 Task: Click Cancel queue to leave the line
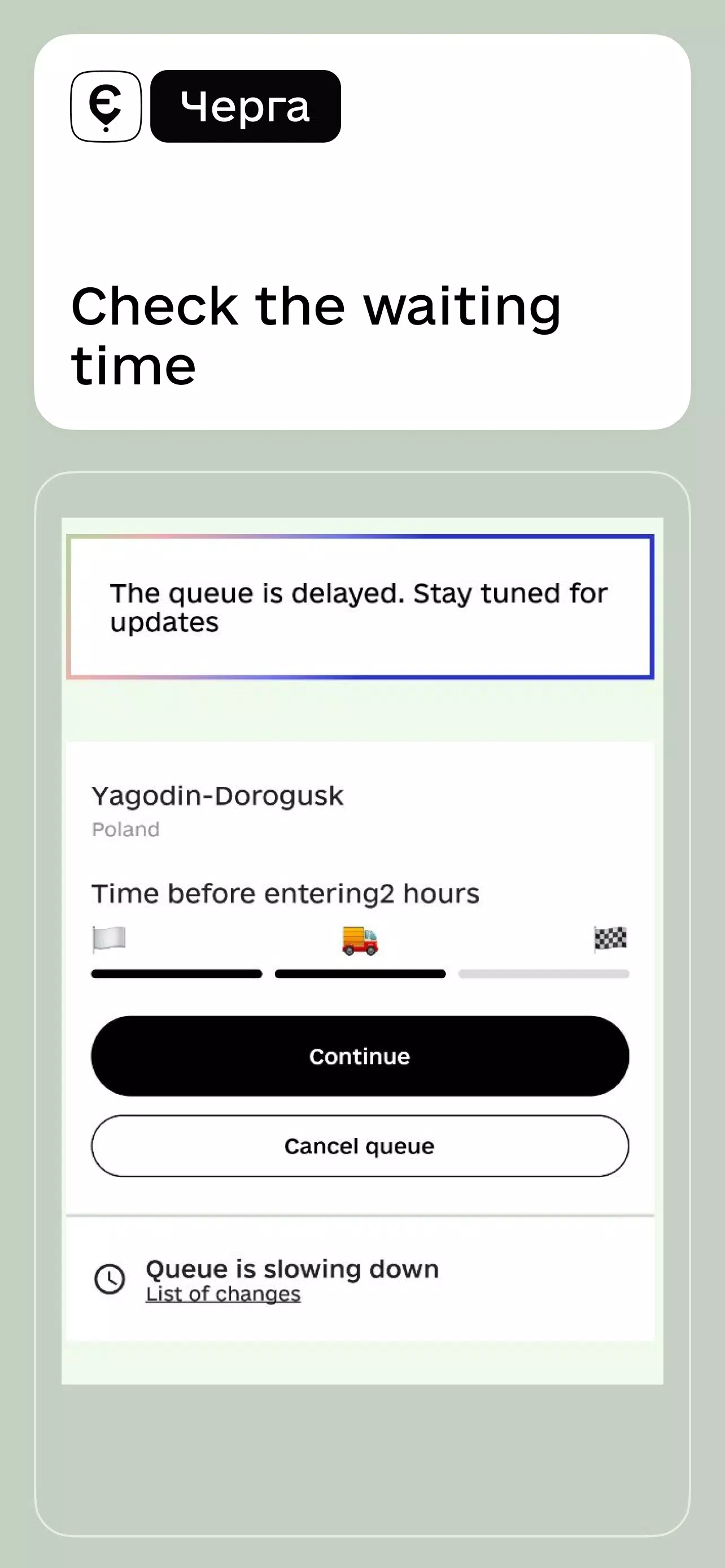click(x=358, y=1146)
